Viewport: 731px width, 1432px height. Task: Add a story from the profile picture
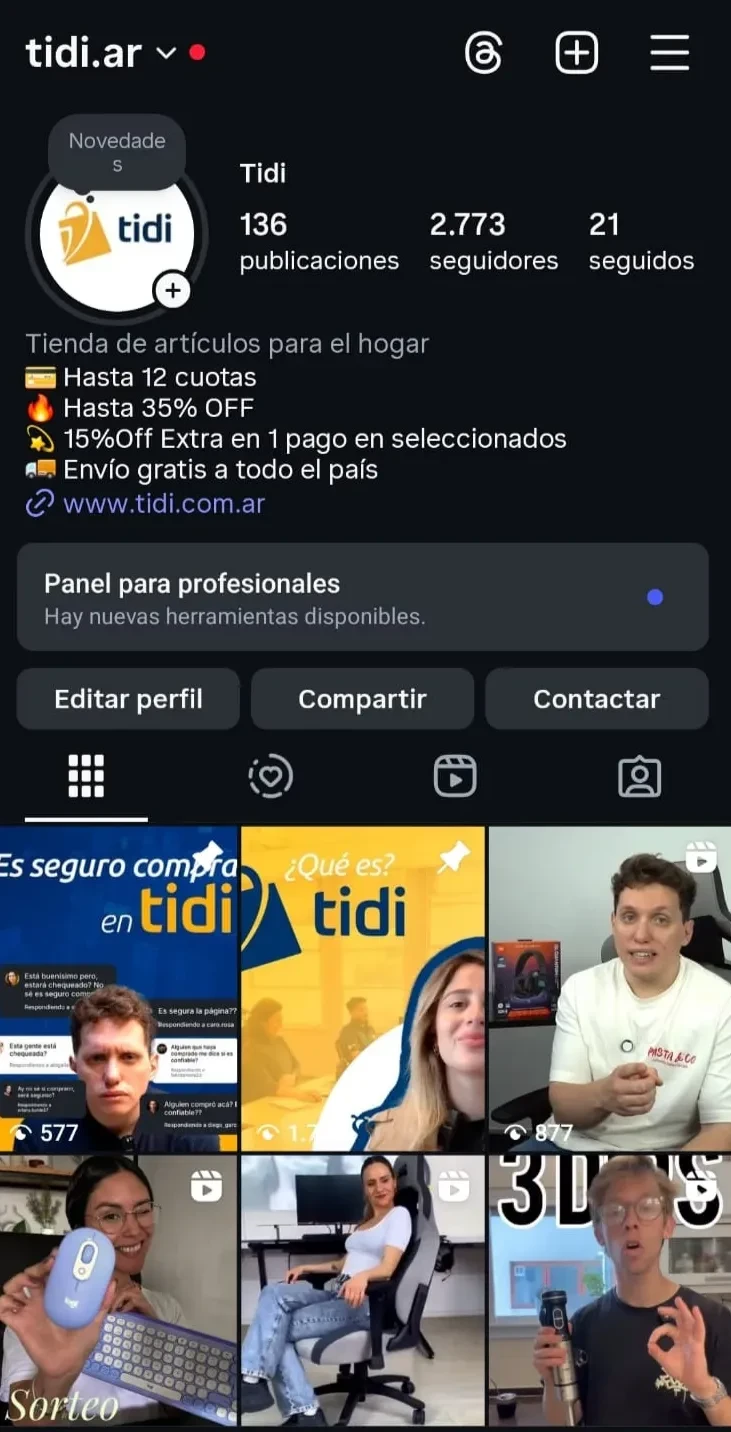click(x=173, y=291)
